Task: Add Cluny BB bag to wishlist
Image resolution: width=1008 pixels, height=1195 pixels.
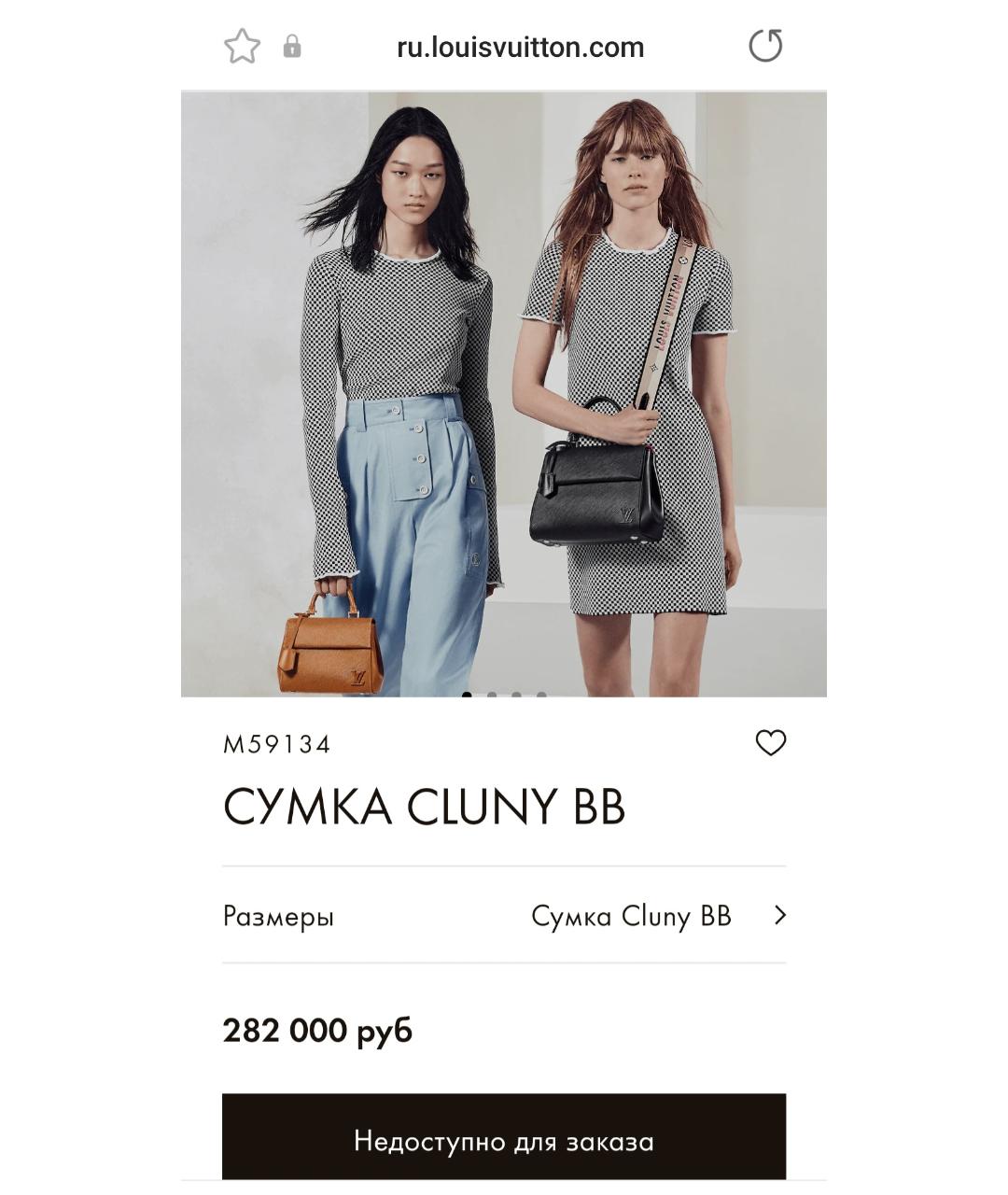Action: tap(770, 743)
